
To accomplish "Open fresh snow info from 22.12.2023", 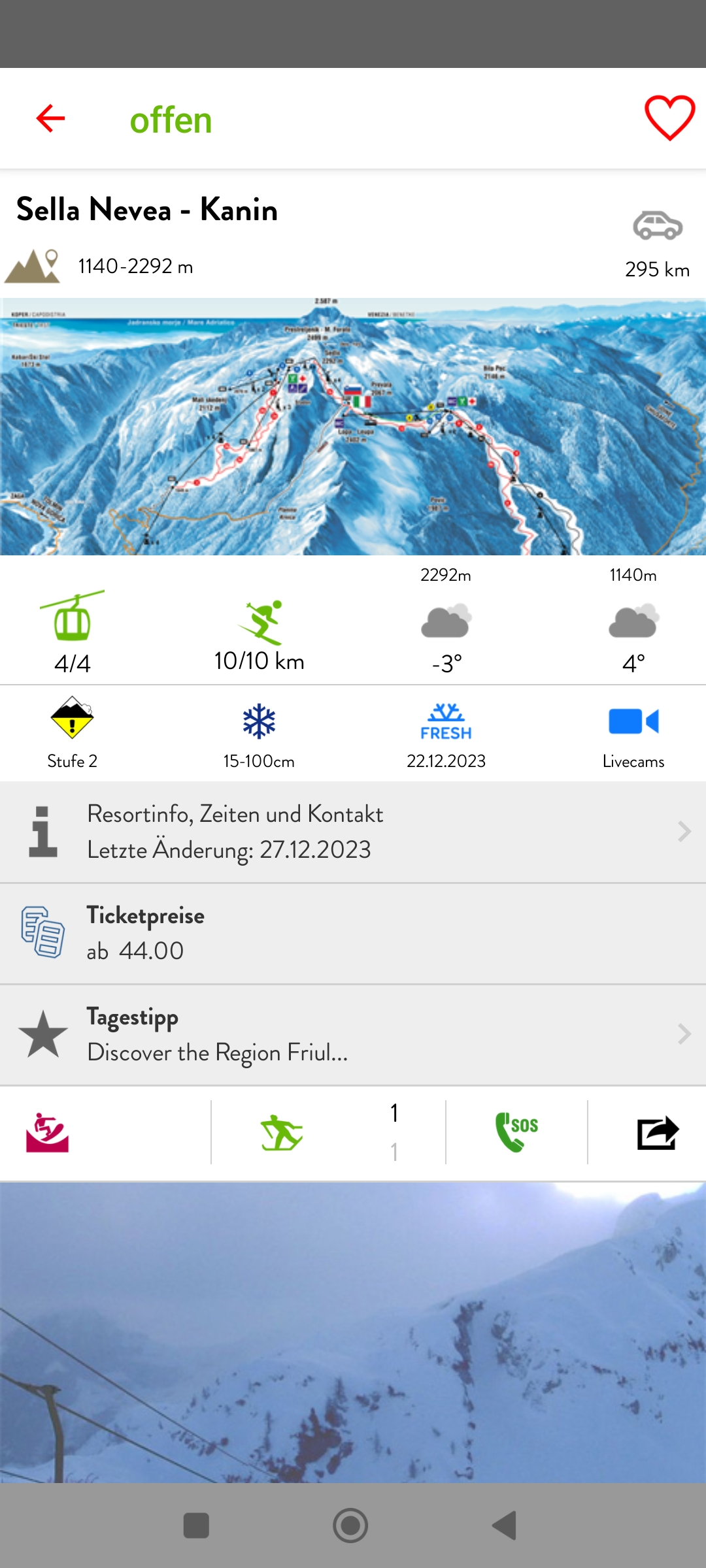I will [446, 733].
